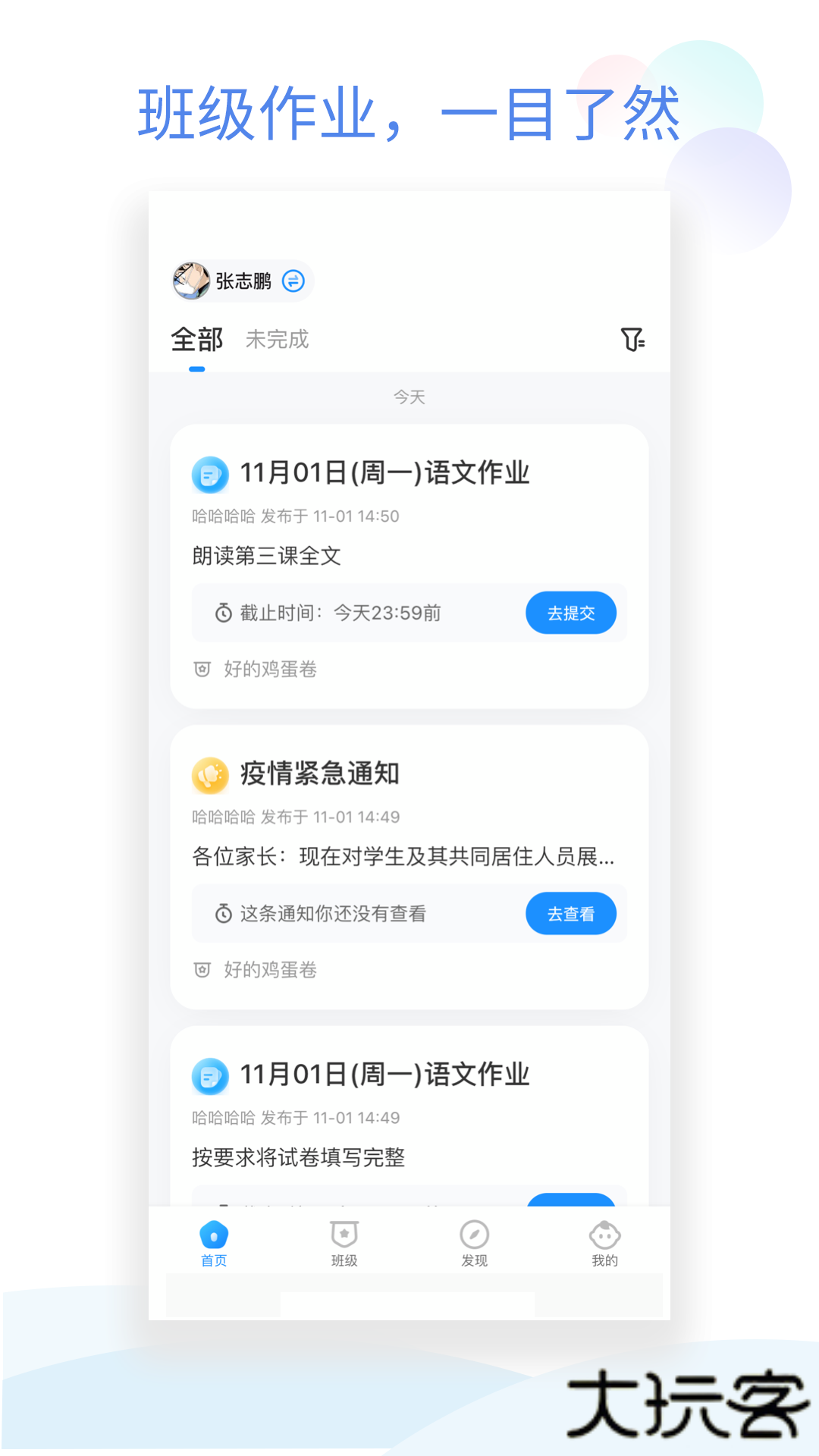Tap the account switch toggle beside 张志鹏

coord(294,281)
